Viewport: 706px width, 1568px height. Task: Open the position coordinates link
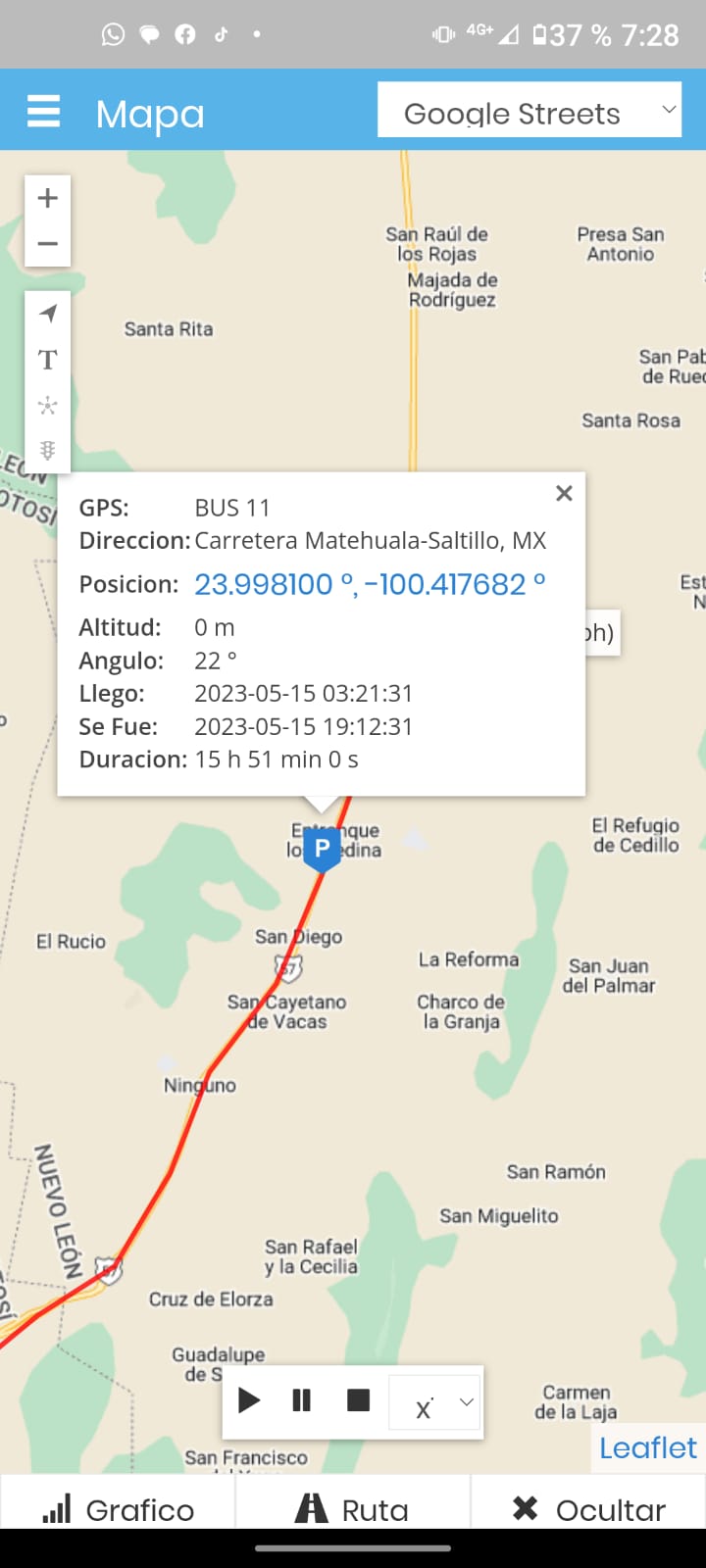pyautogui.click(x=370, y=584)
